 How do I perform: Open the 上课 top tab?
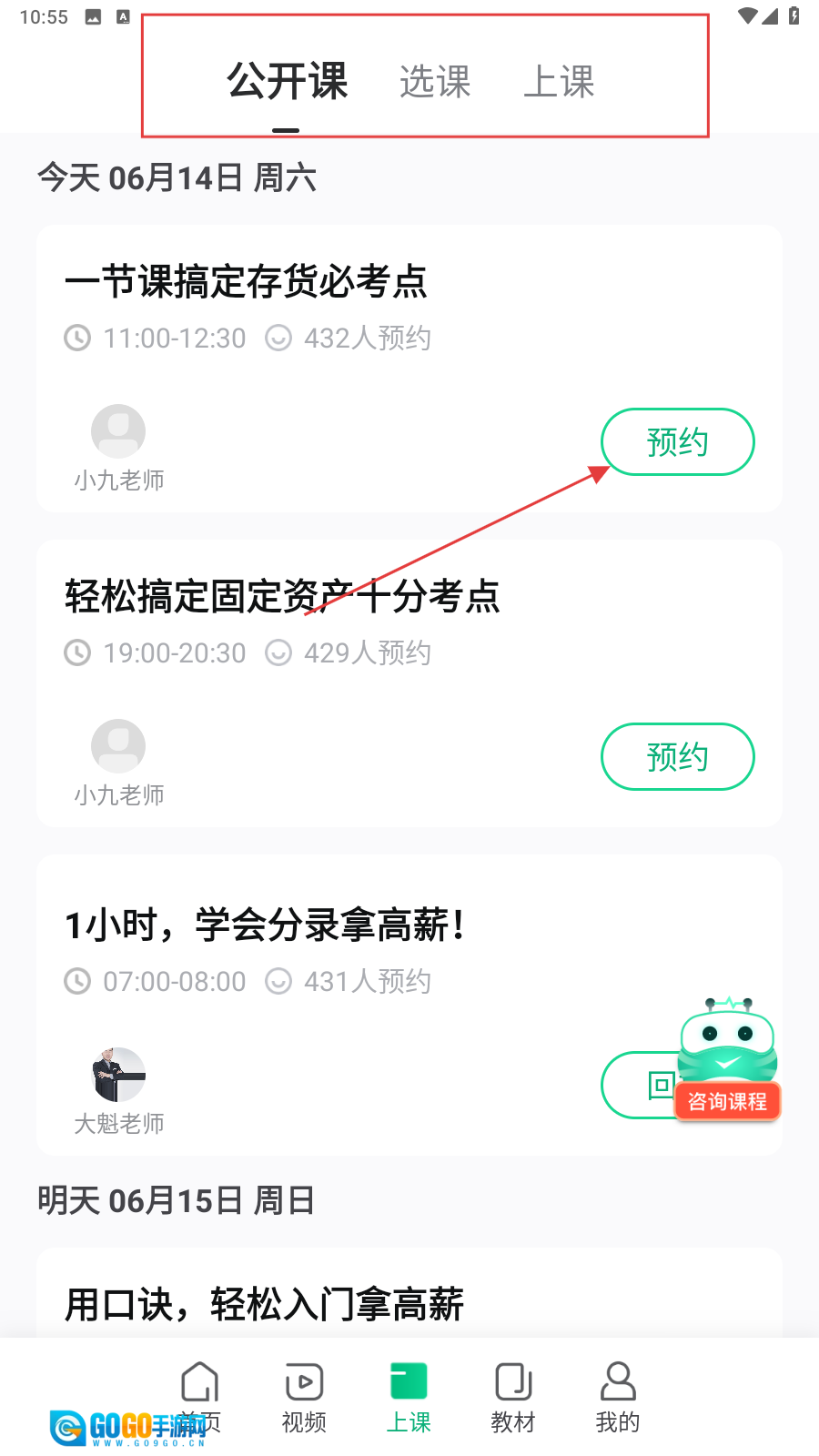tap(559, 82)
